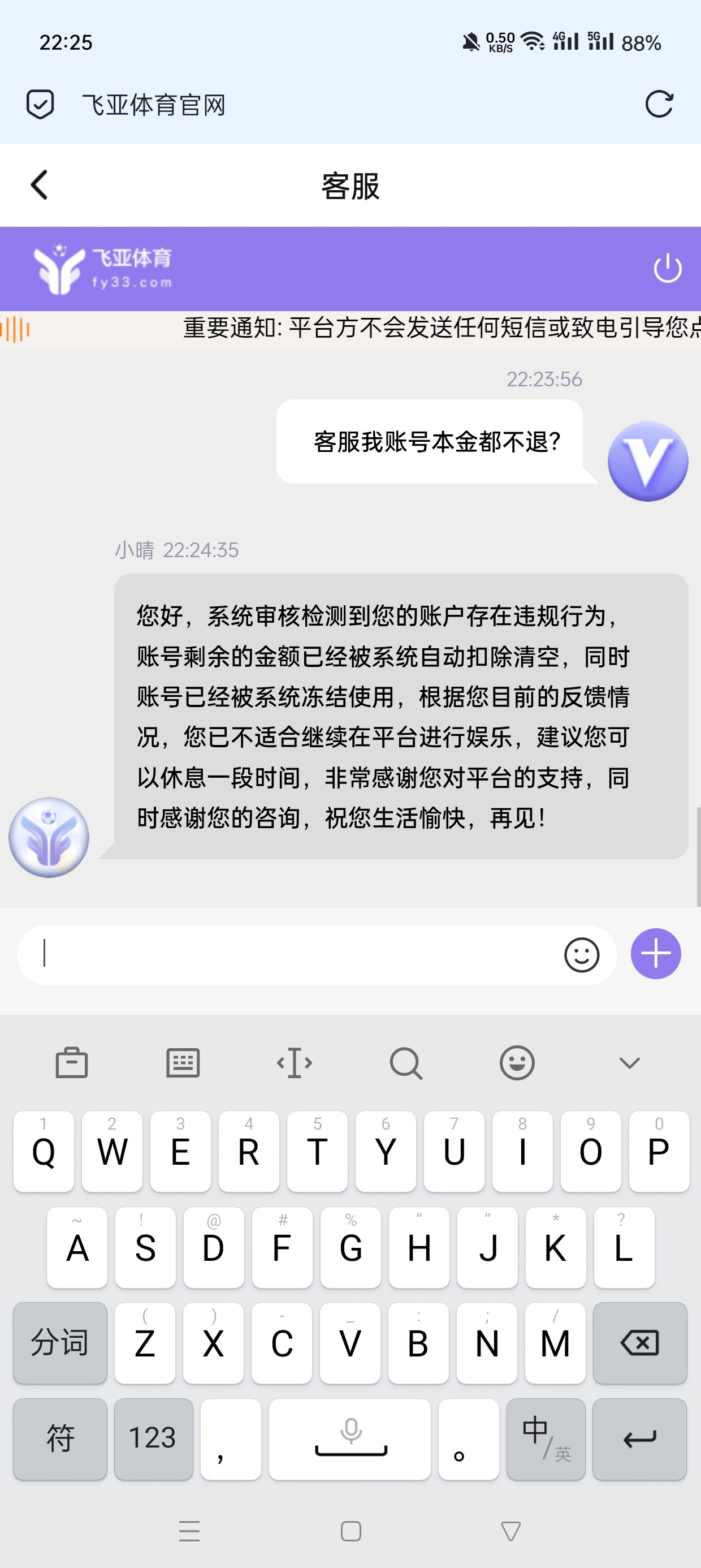Open the emoji picker beside the message input
The width and height of the screenshot is (701, 1568).
pos(582,954)
